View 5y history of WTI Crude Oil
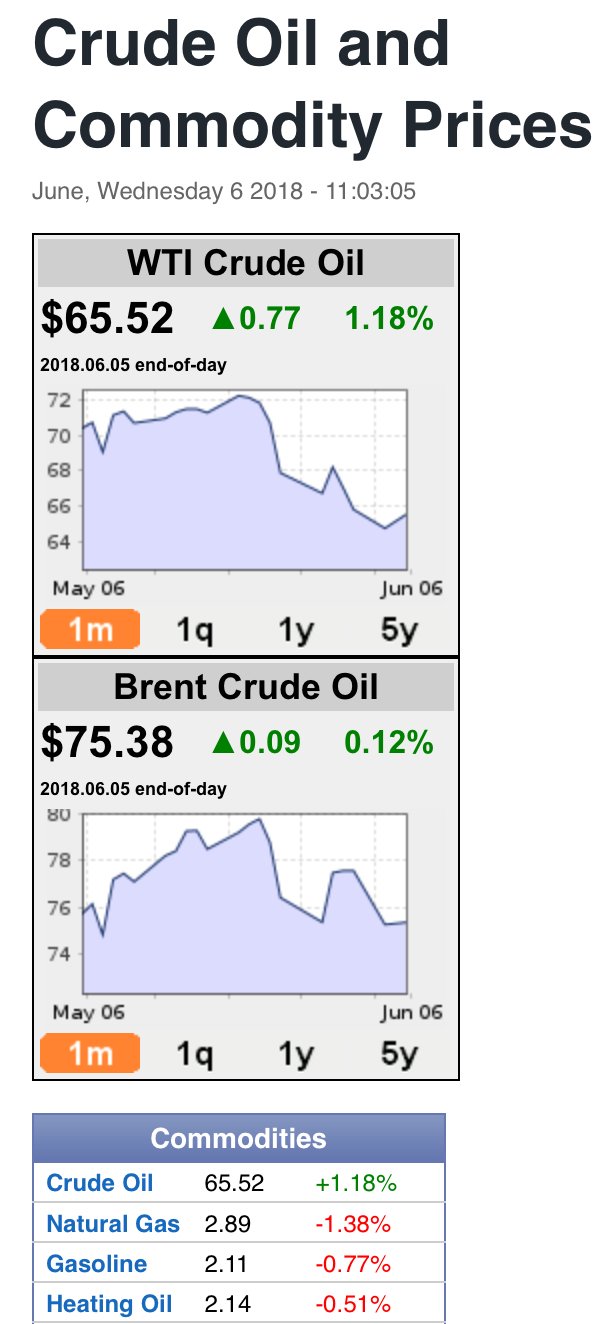The width and height of the screenshot is (613, 1324). coord(398,630)
